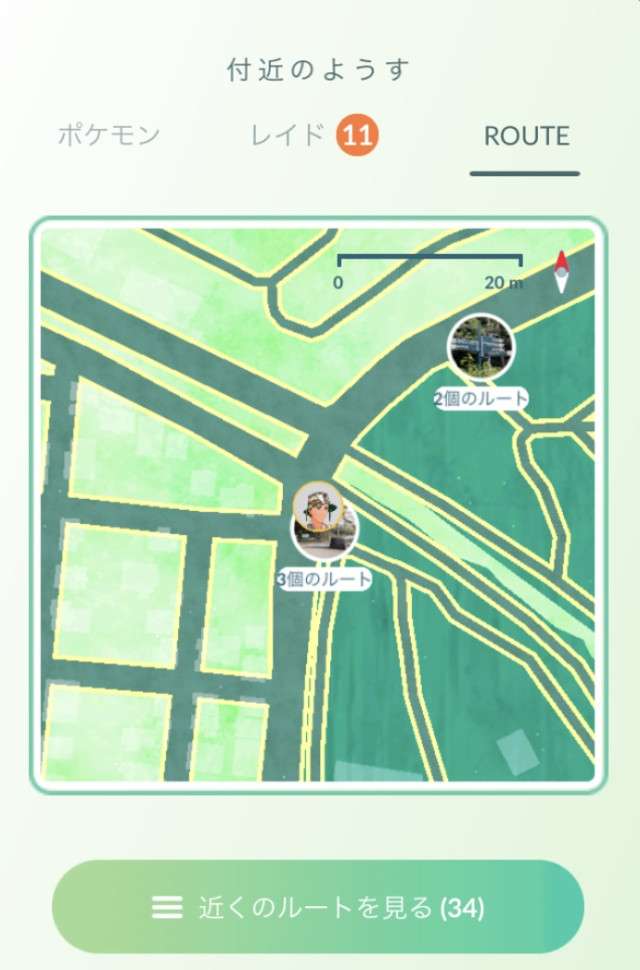Switch to the ポケモン tab
Screen dimensions: 640x970
pos(109,136)
